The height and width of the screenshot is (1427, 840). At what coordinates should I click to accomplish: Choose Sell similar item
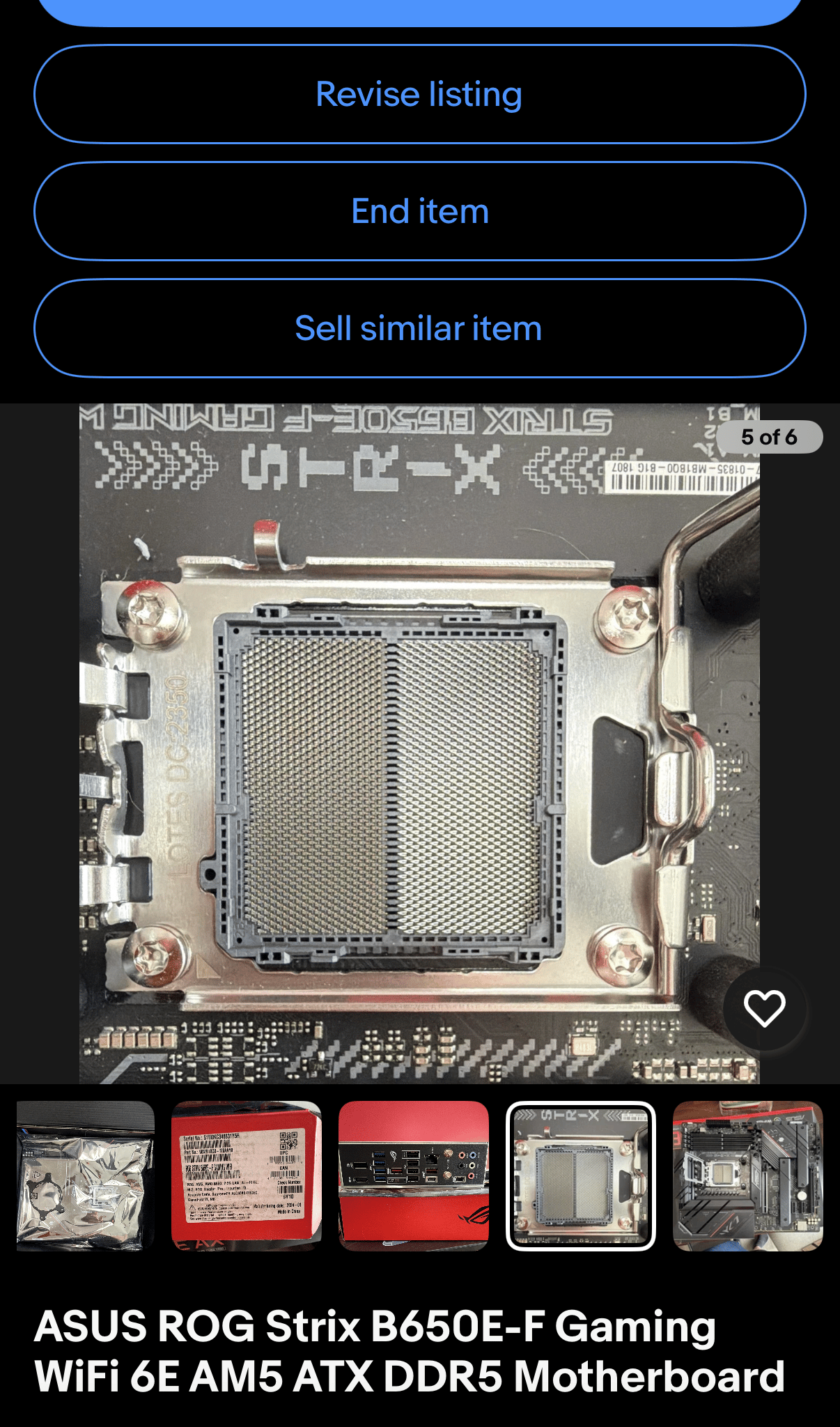click(x=419, y=328)
